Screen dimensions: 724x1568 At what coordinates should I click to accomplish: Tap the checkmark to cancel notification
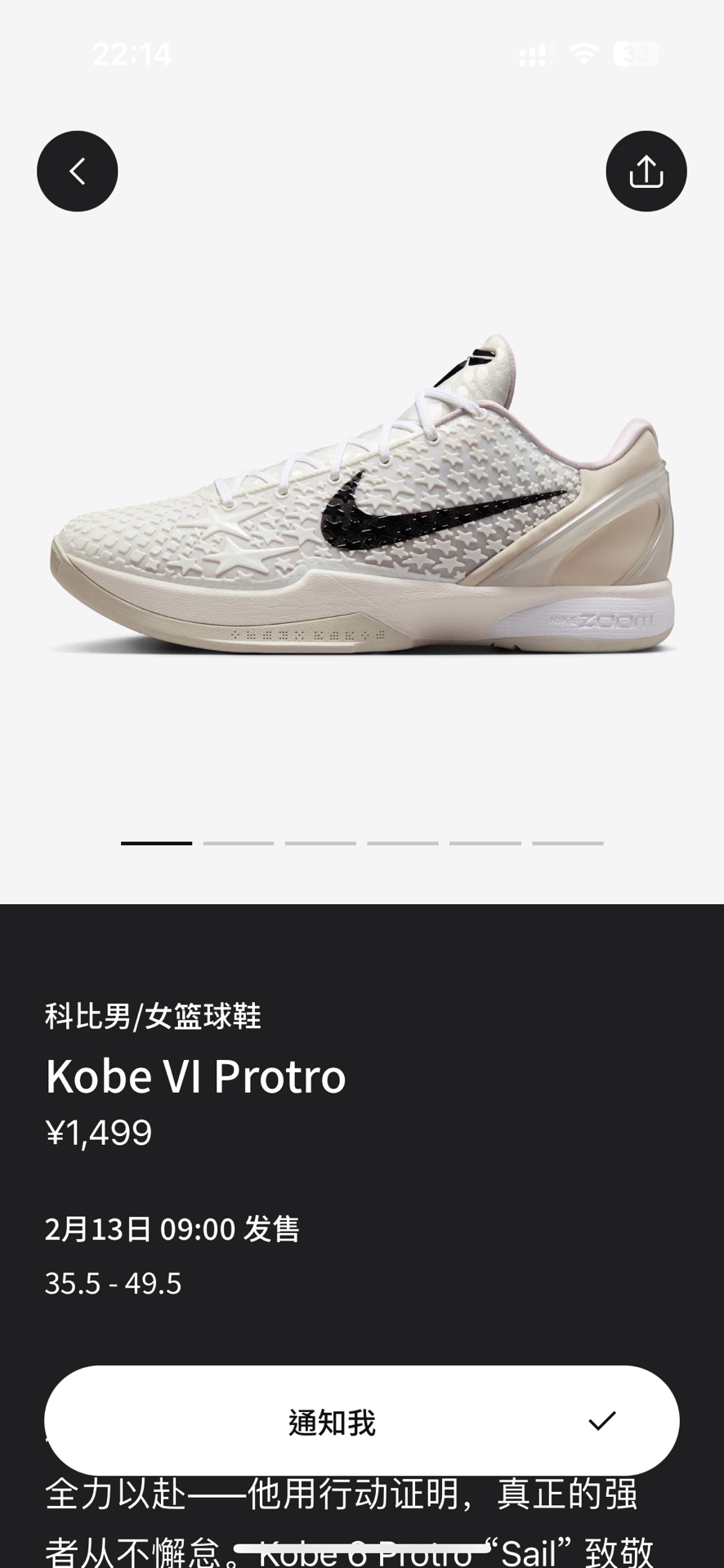click(603, 1420)
